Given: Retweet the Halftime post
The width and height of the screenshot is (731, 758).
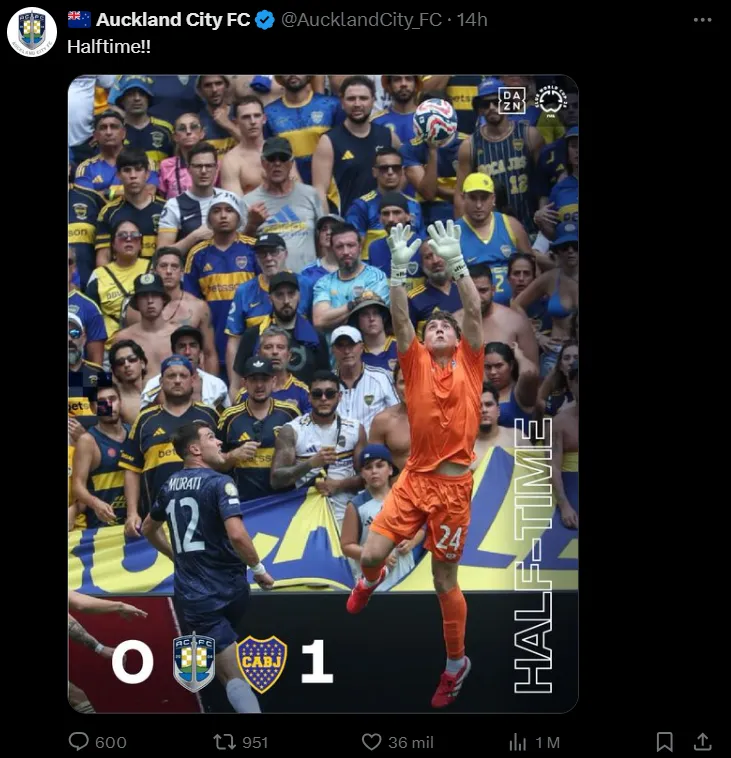Looking at the screenshot, I should coord(225,741).
